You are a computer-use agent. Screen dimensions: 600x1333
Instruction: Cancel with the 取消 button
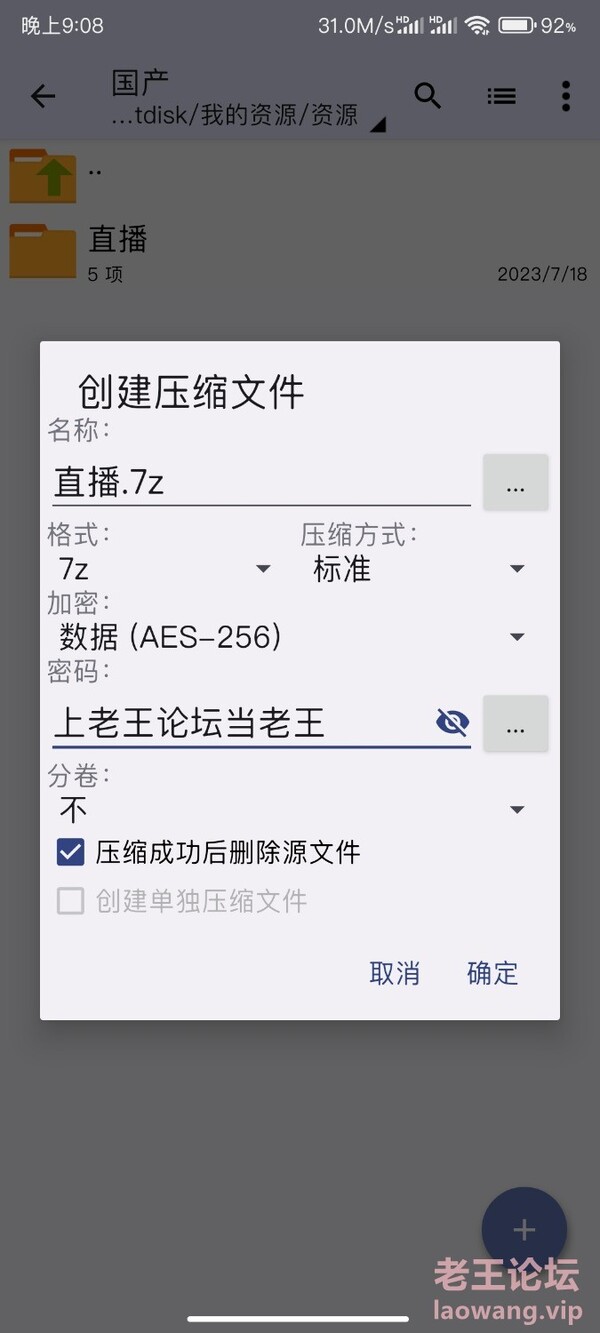tap(394, 973)
